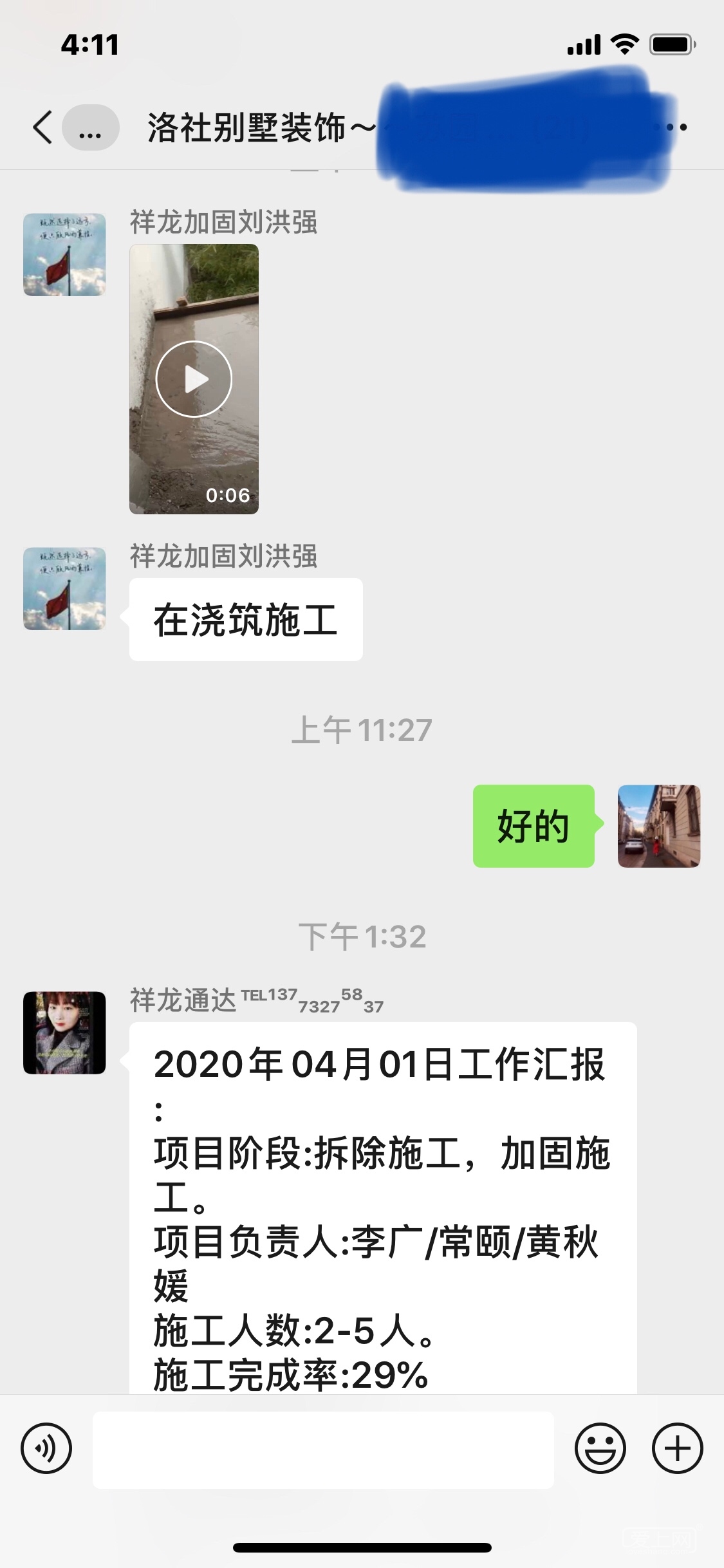
Task: Open the plus attachments menu
Action: tap(677, 1449)
